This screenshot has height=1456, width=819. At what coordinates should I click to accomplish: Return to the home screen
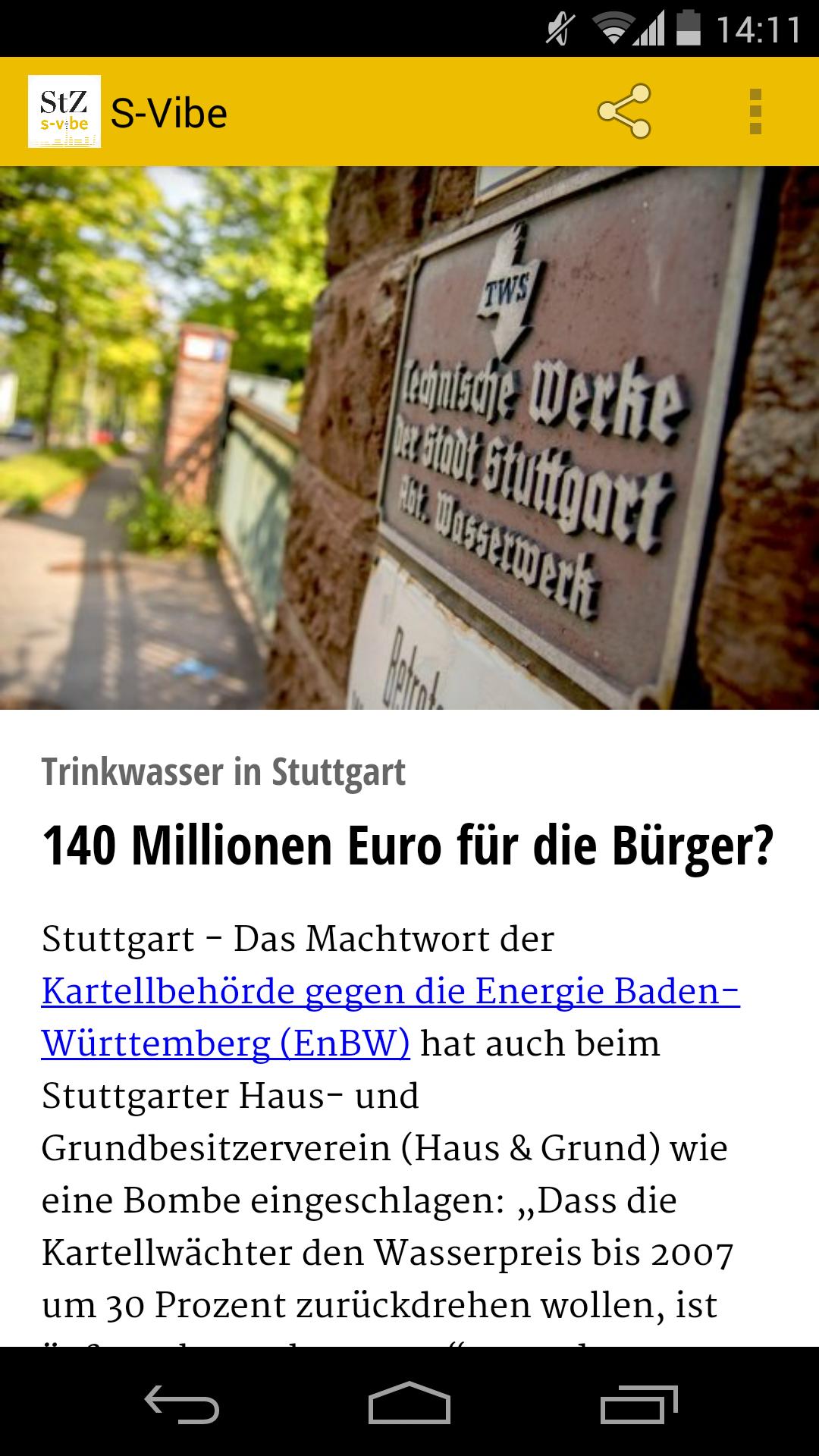(409, 1404)
